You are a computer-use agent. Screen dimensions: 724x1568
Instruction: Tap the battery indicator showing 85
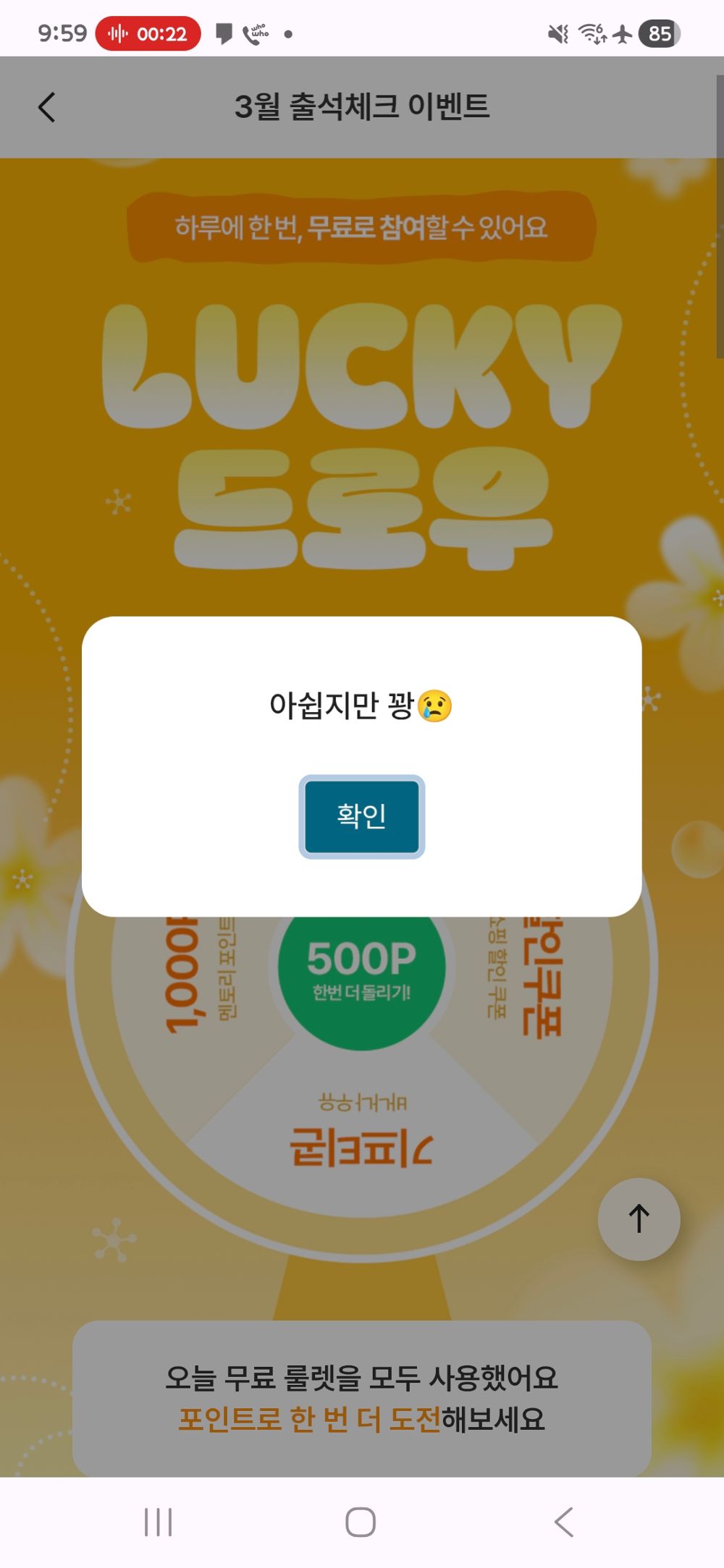tap(660, 33)
